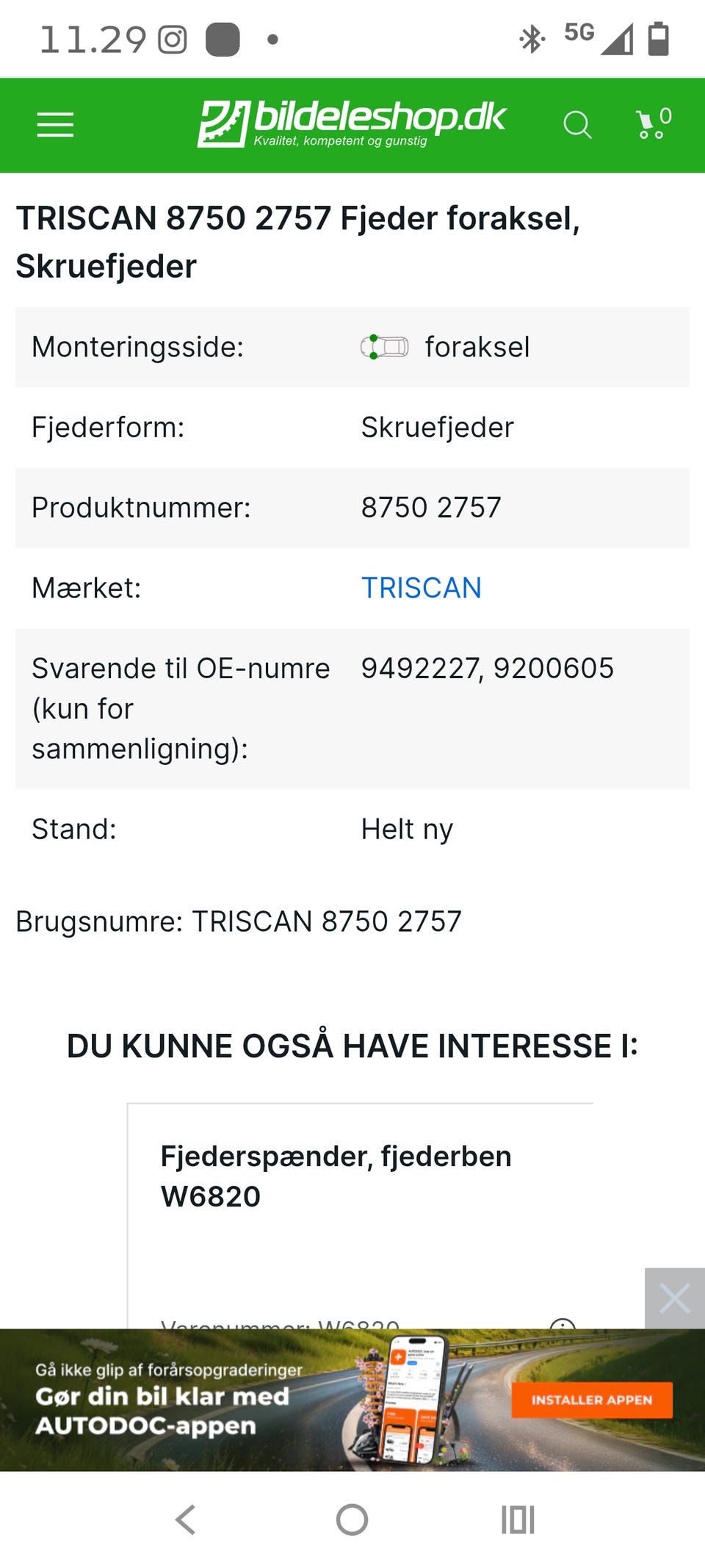The height and width of the screenshot is (1568, 705).
Task: Tap the Installer Appen button
Action: (x=592, y=1400)
